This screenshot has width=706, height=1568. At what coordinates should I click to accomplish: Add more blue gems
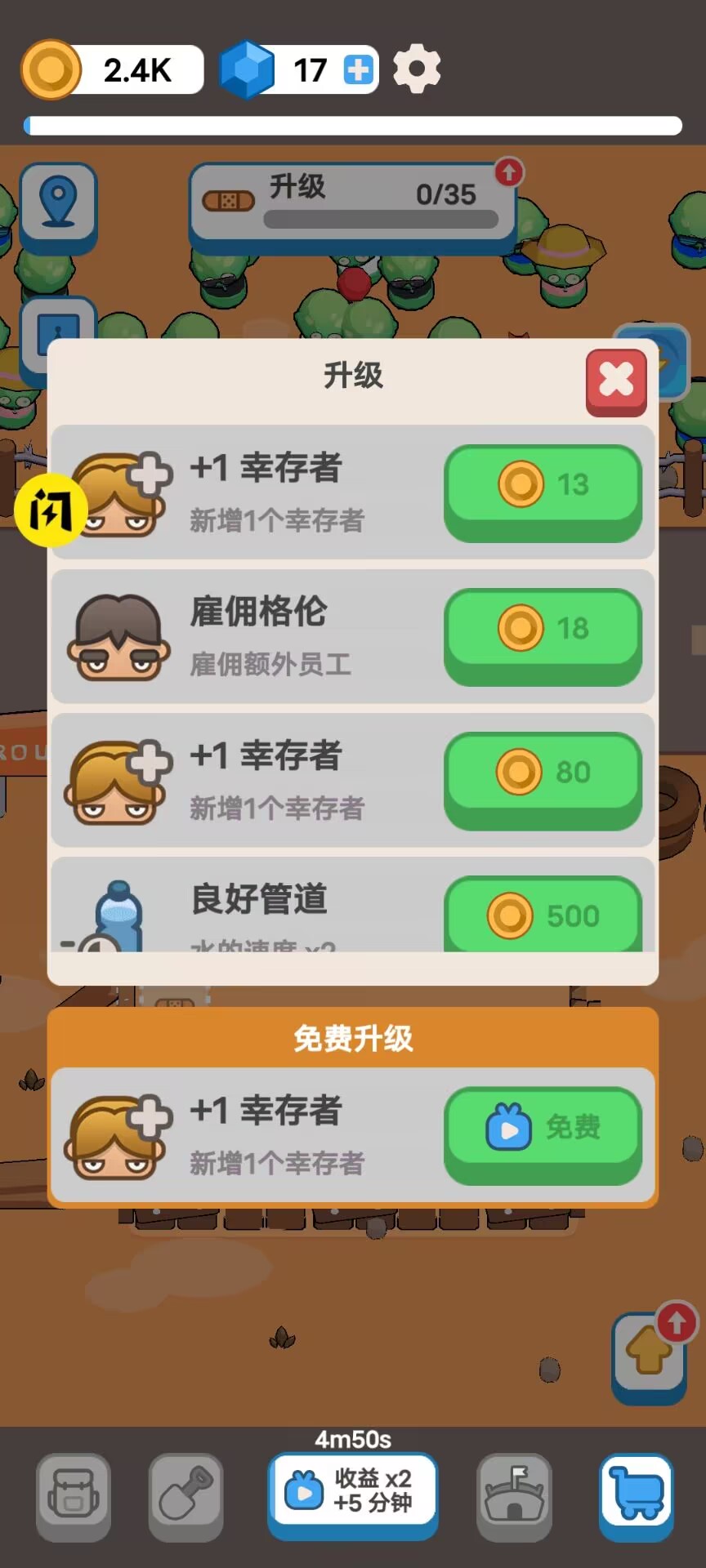358,70
